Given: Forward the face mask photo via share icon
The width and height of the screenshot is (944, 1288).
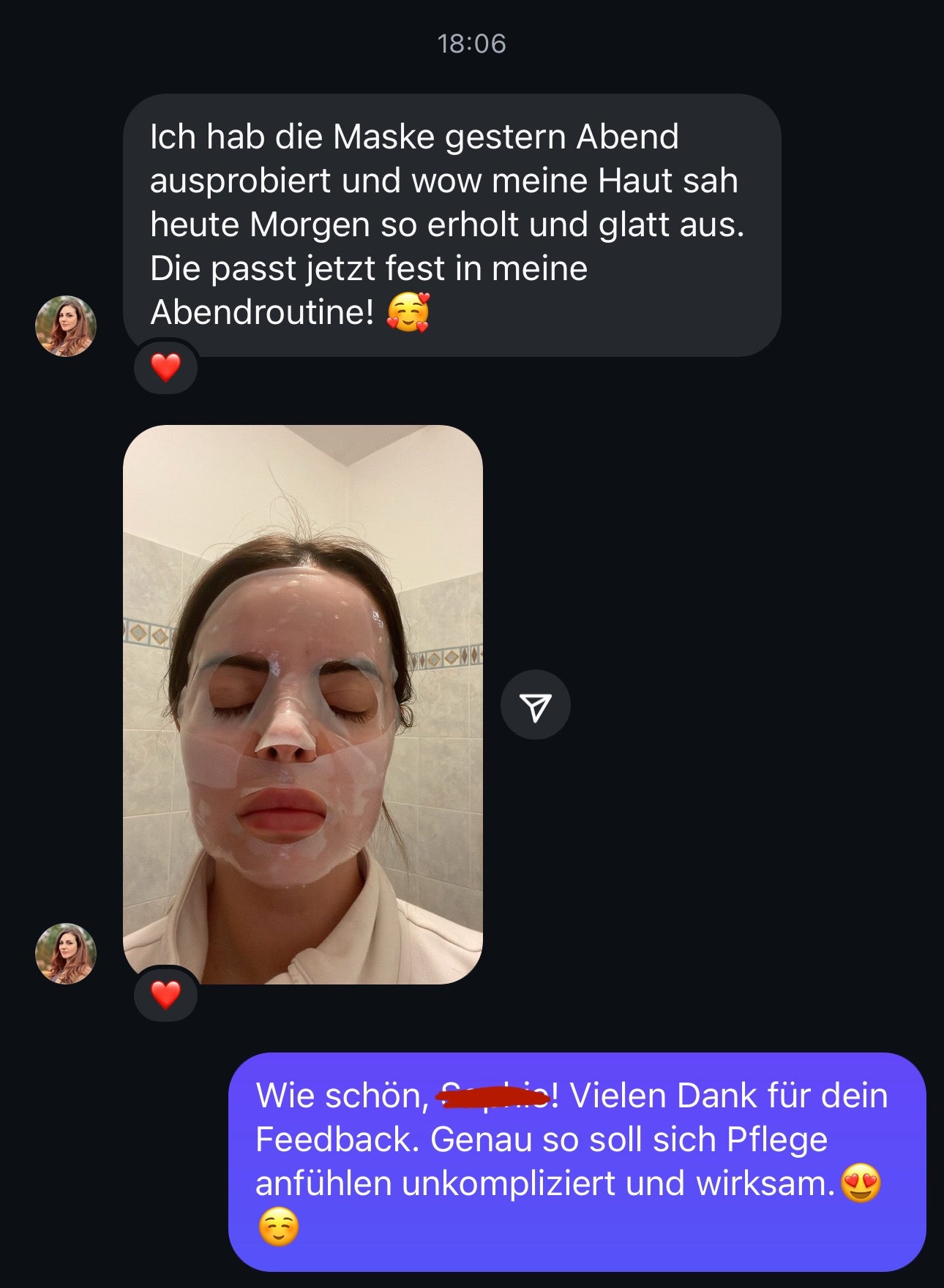Looking at the screenshot, I should coord(535,706).
